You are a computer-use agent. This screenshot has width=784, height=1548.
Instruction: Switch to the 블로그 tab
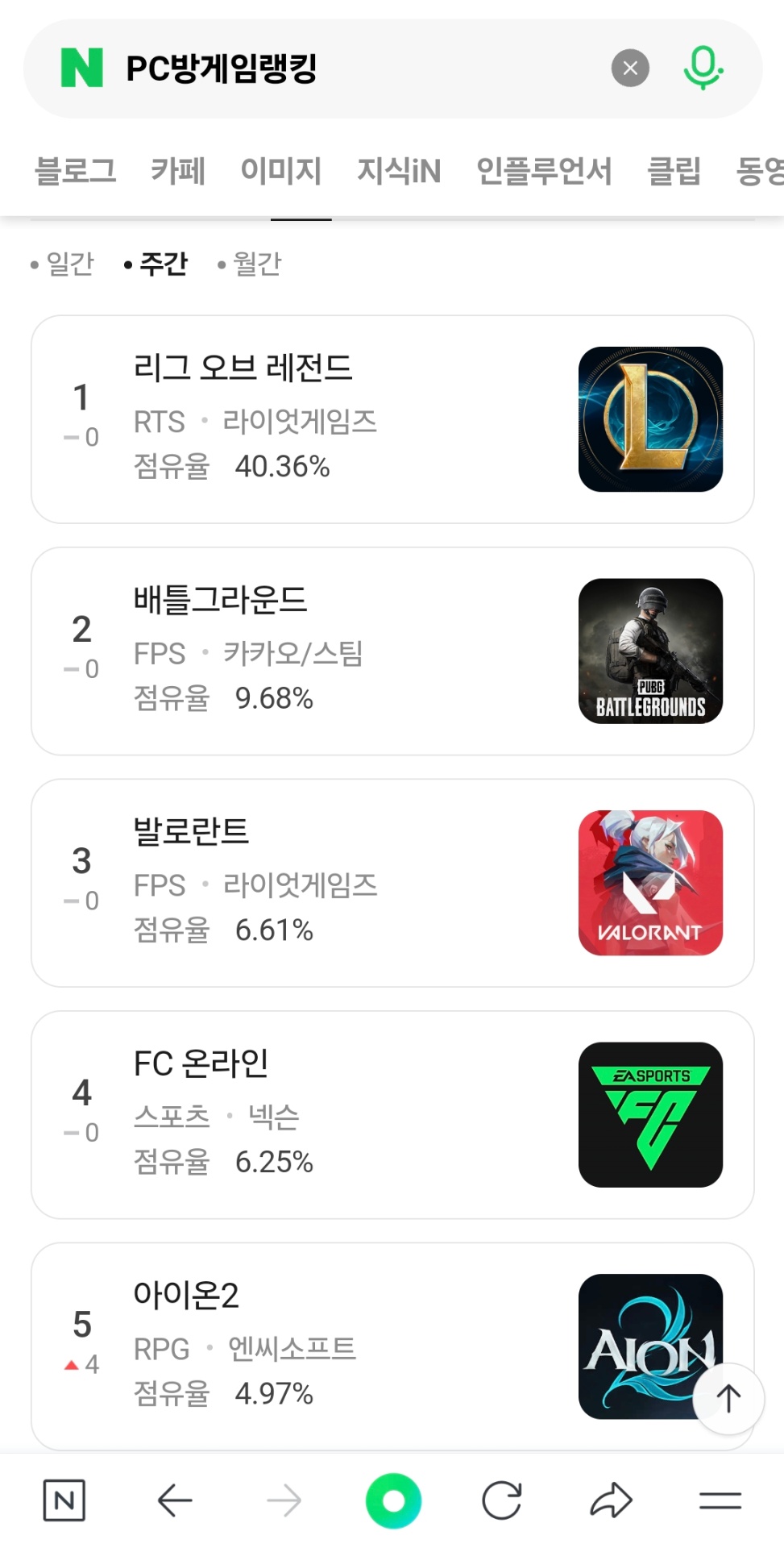[x=76, y=171]
